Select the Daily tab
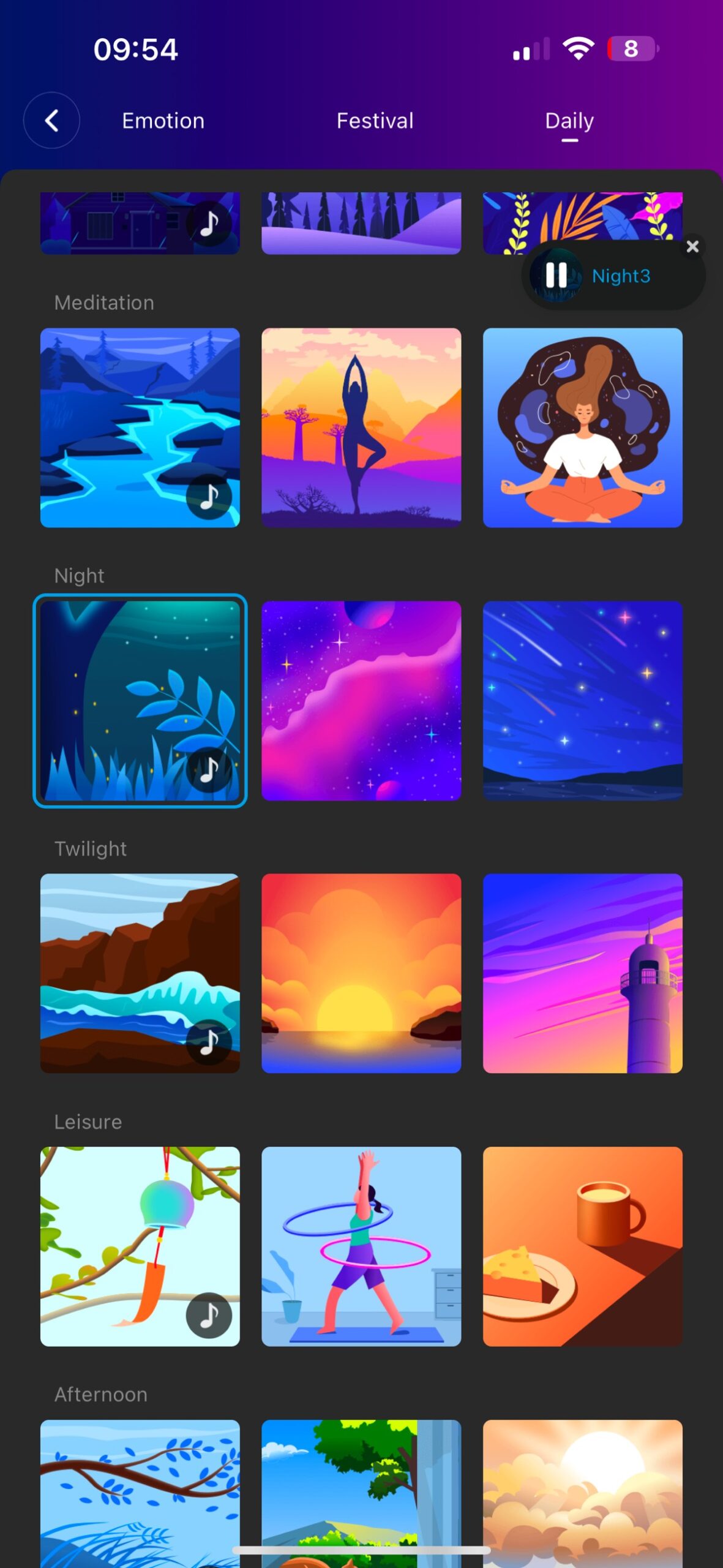The image size is (723, 1568). click(569, 121)
